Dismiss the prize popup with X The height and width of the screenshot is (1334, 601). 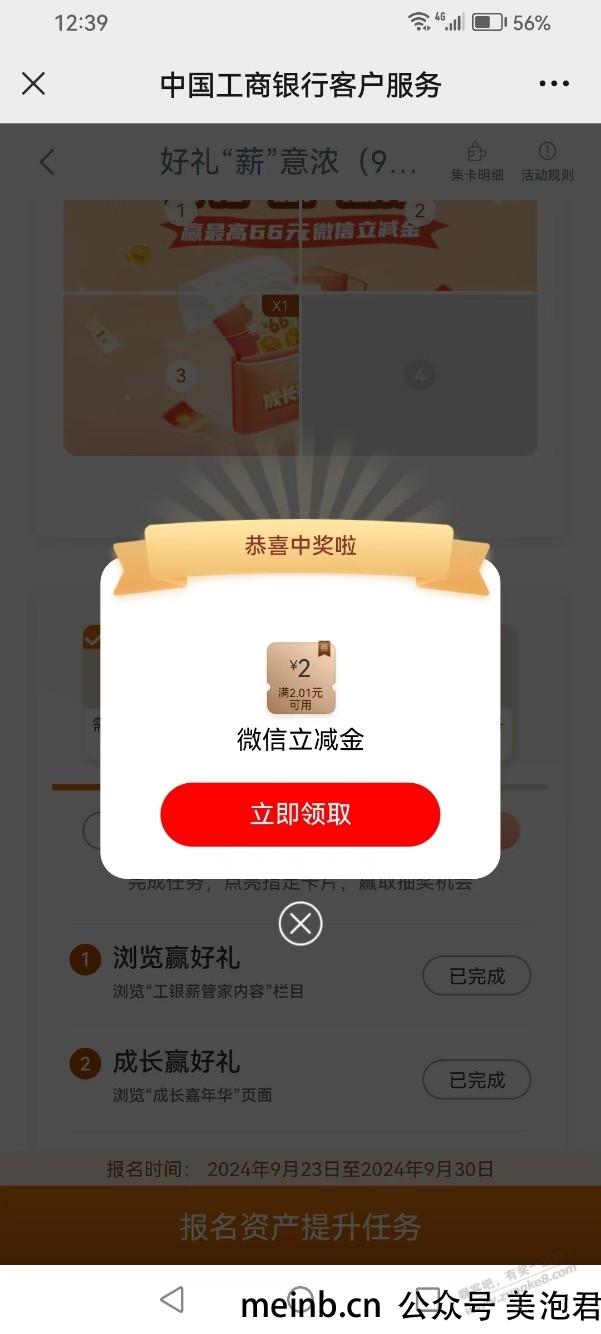pyautogui.click(x=300, y=924)
